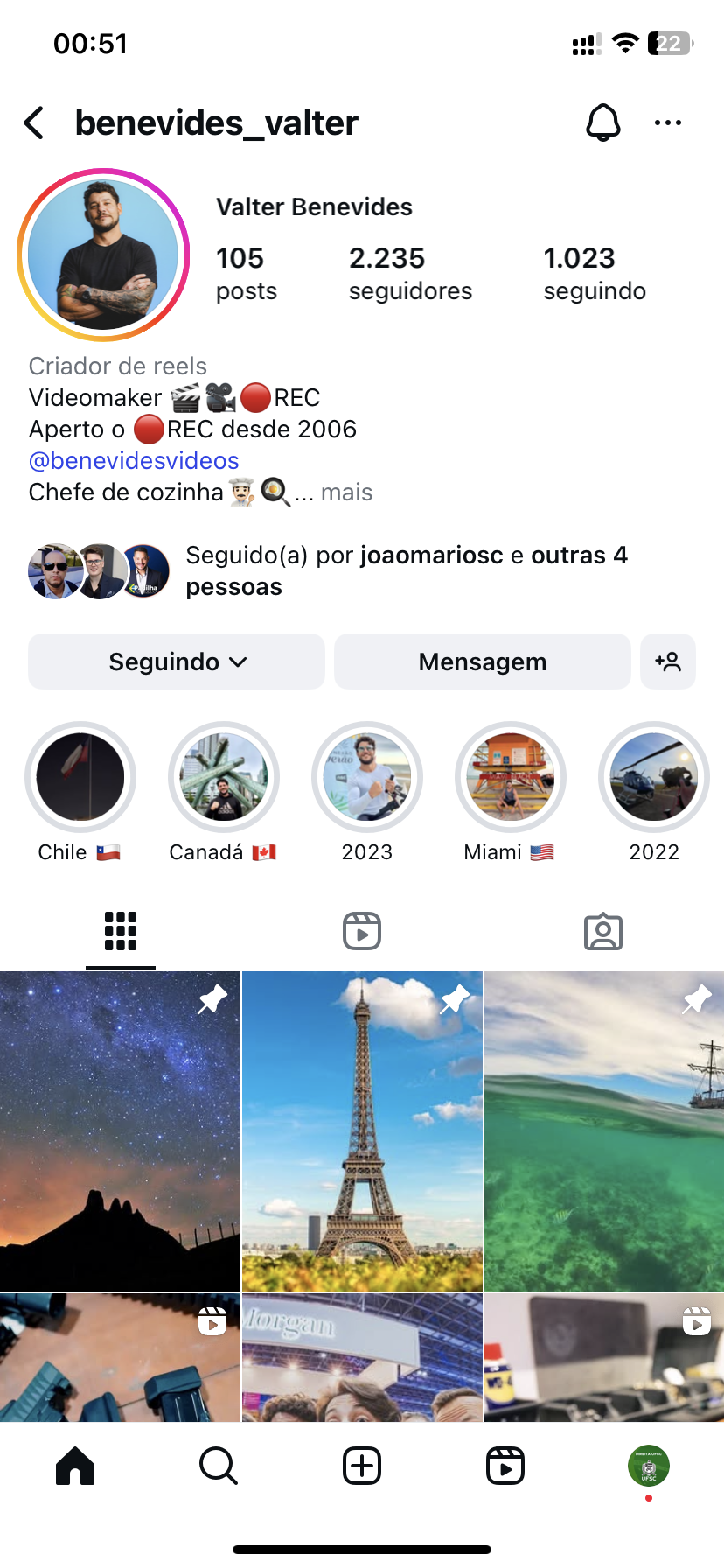Open search in bottom navigation
The width and height of the screenshot is (724, 1568).
pyautogui.click(x=219, y=1466)
